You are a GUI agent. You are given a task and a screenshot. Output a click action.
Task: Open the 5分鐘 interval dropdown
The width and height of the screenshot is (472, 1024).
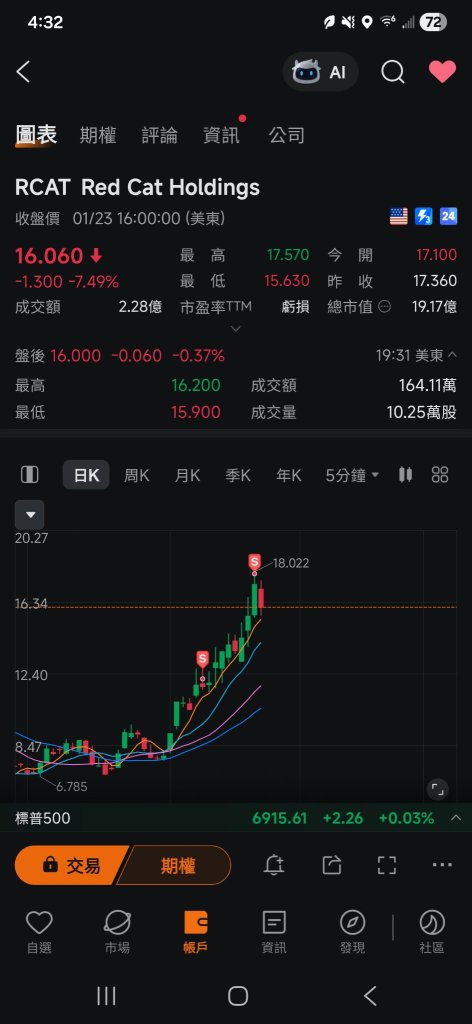pos(353,475)
